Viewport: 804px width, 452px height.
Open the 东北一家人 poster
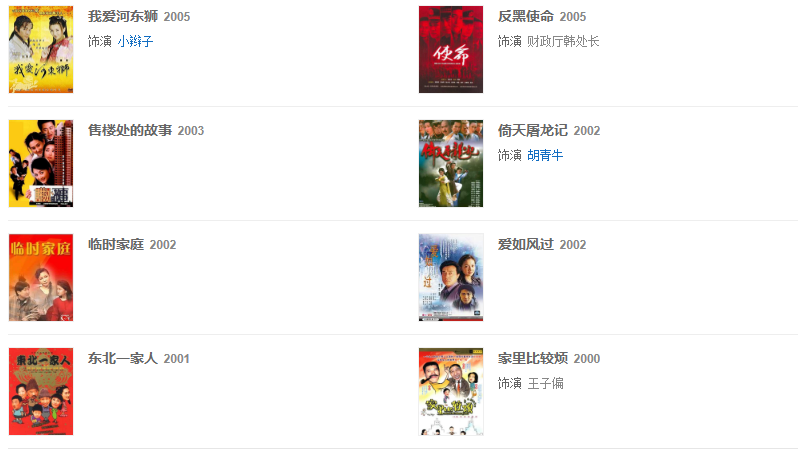(41, 391)
